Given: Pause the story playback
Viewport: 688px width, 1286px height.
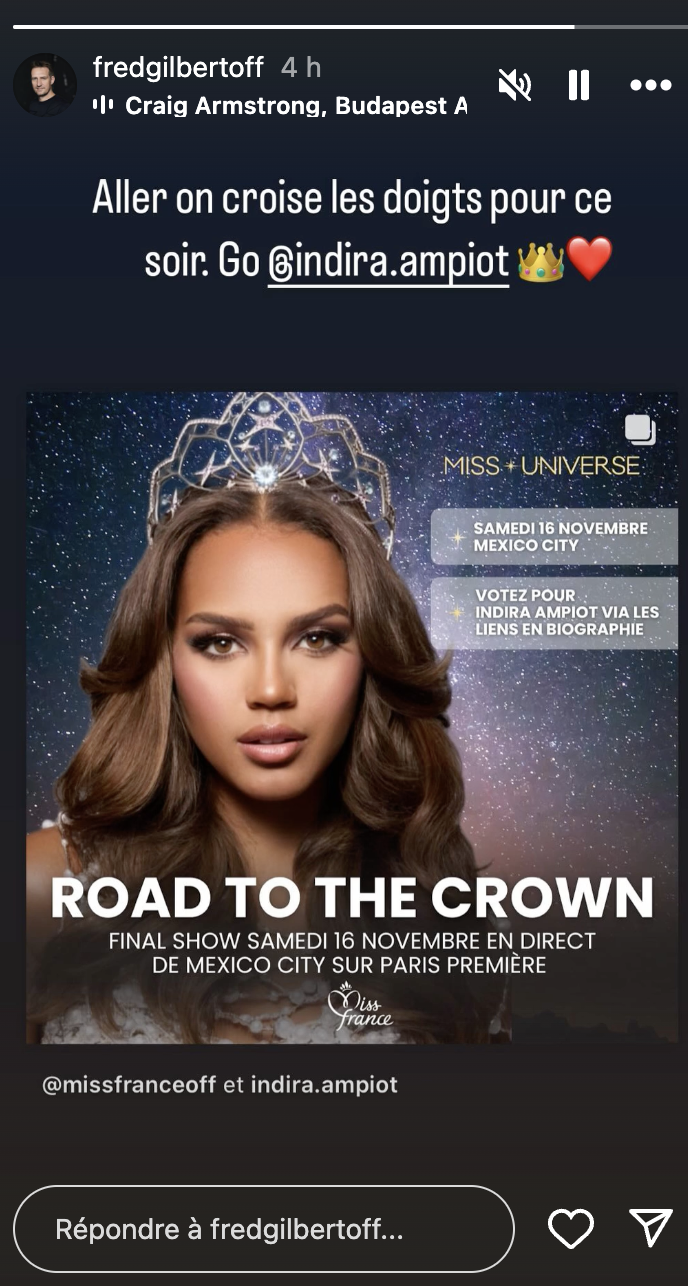Looking at the screenshot, I should coord(579,86).
